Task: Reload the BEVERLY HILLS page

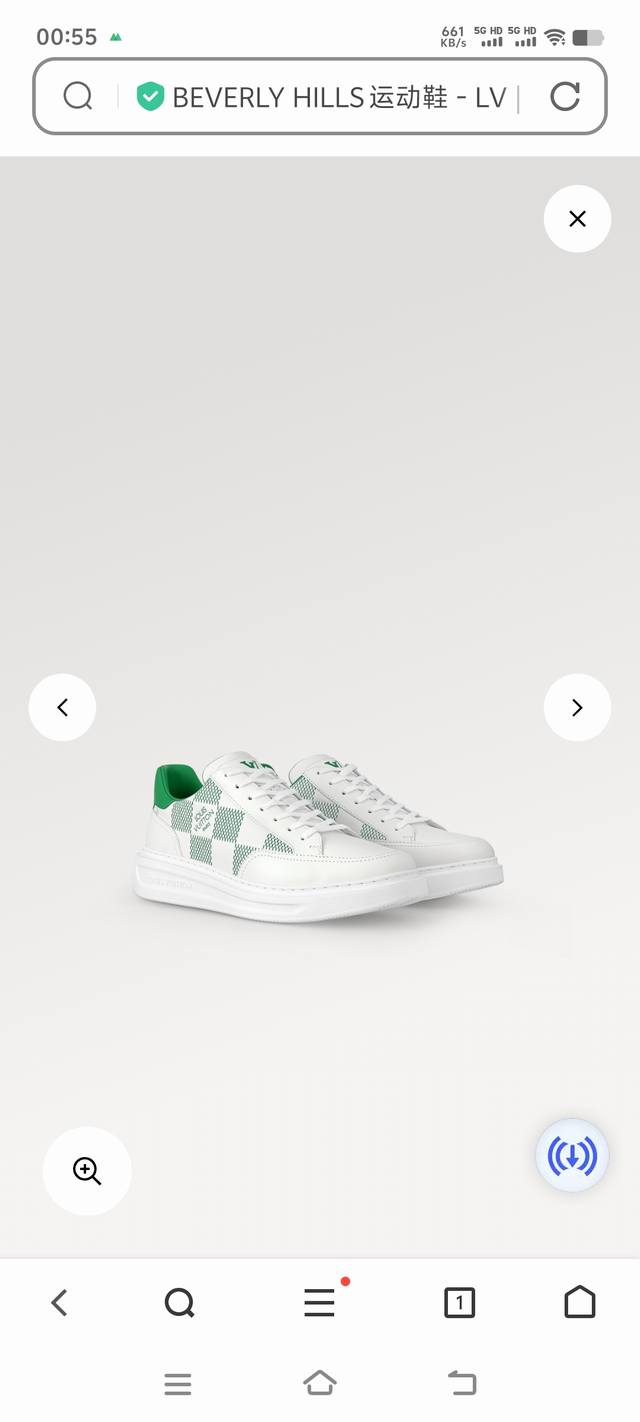Action: [565, 96]
